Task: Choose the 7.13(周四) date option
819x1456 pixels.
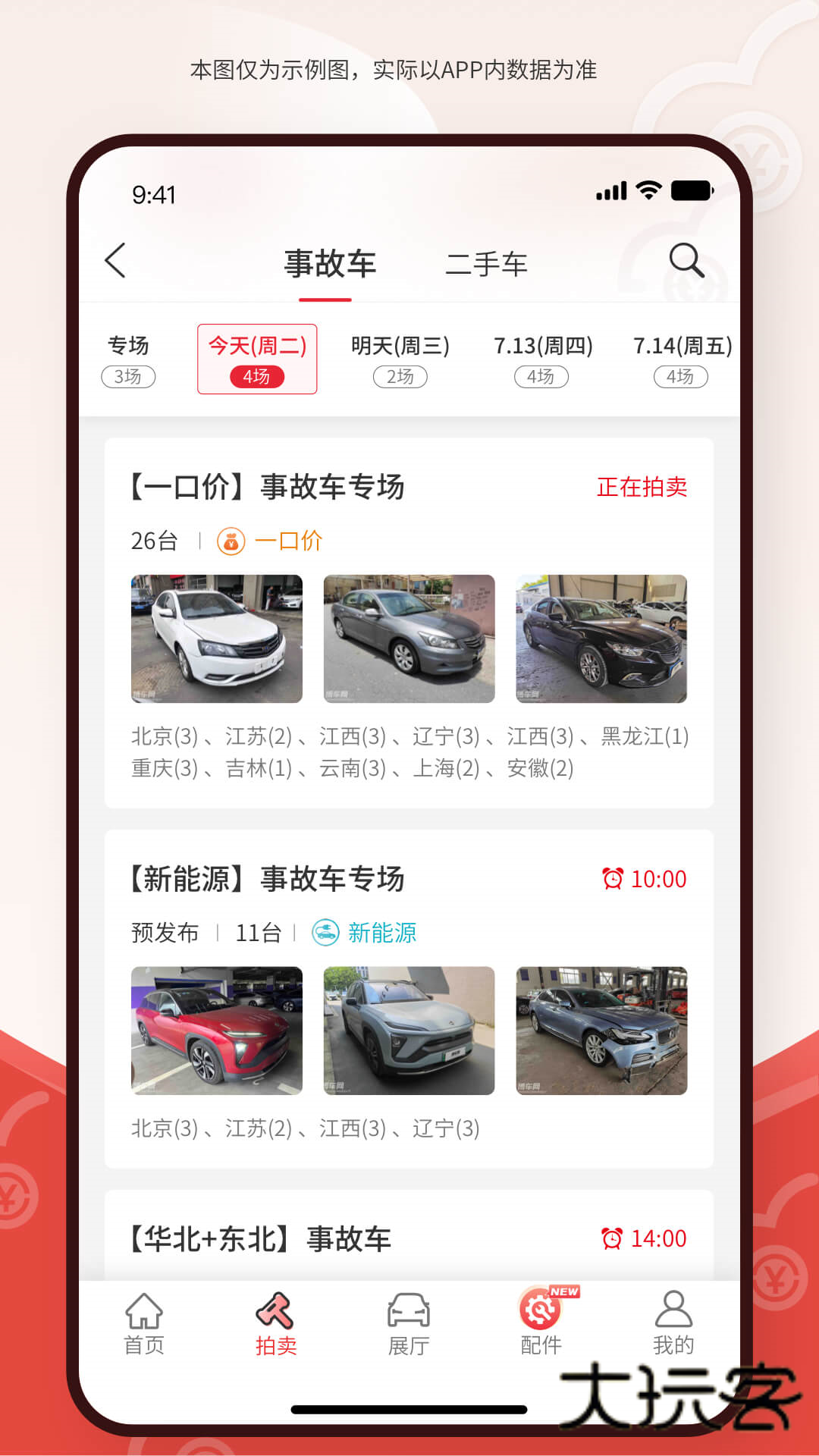Action: point(540,358)
